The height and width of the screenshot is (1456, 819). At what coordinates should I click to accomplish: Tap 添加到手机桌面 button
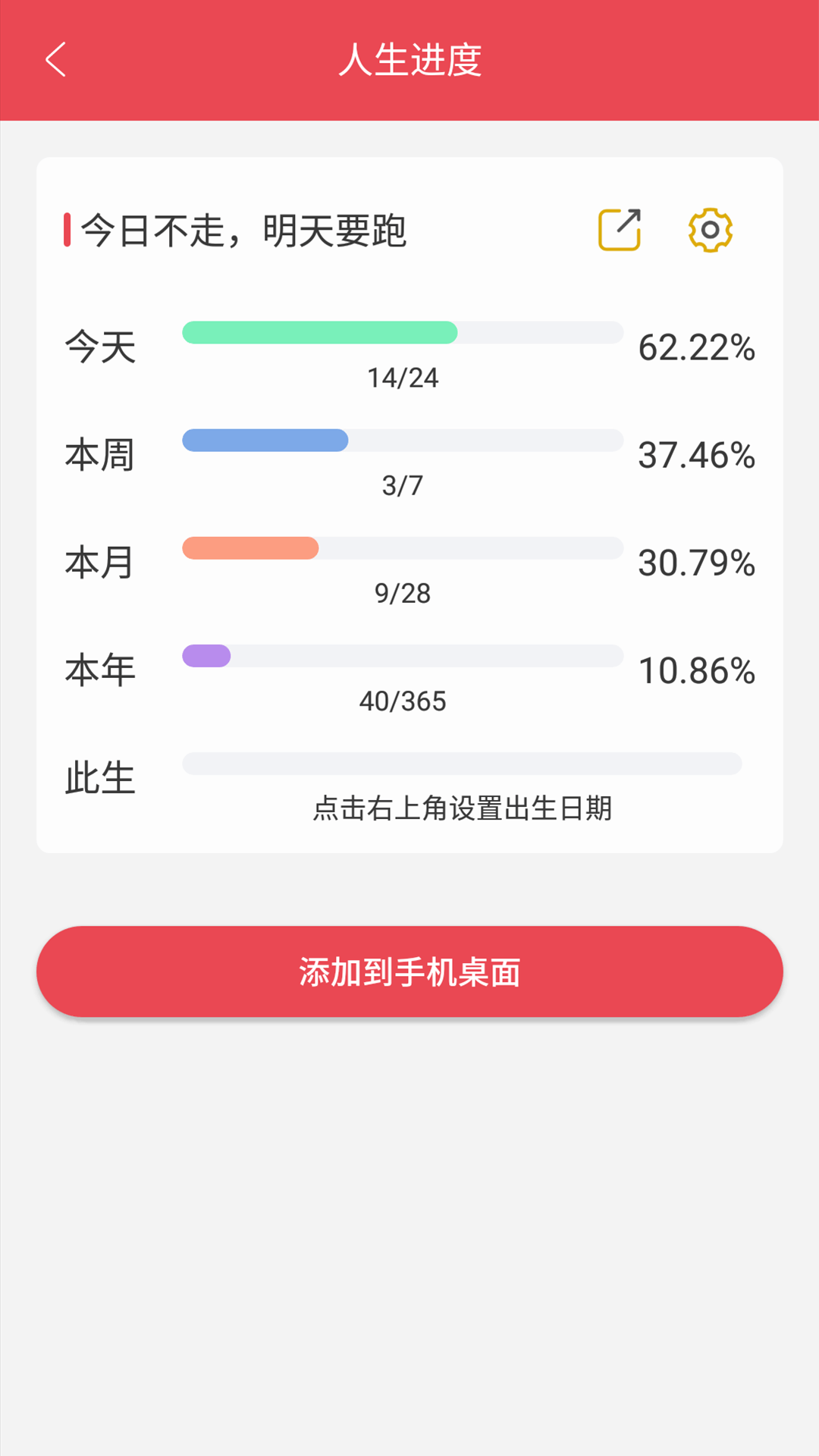point(409,971)
